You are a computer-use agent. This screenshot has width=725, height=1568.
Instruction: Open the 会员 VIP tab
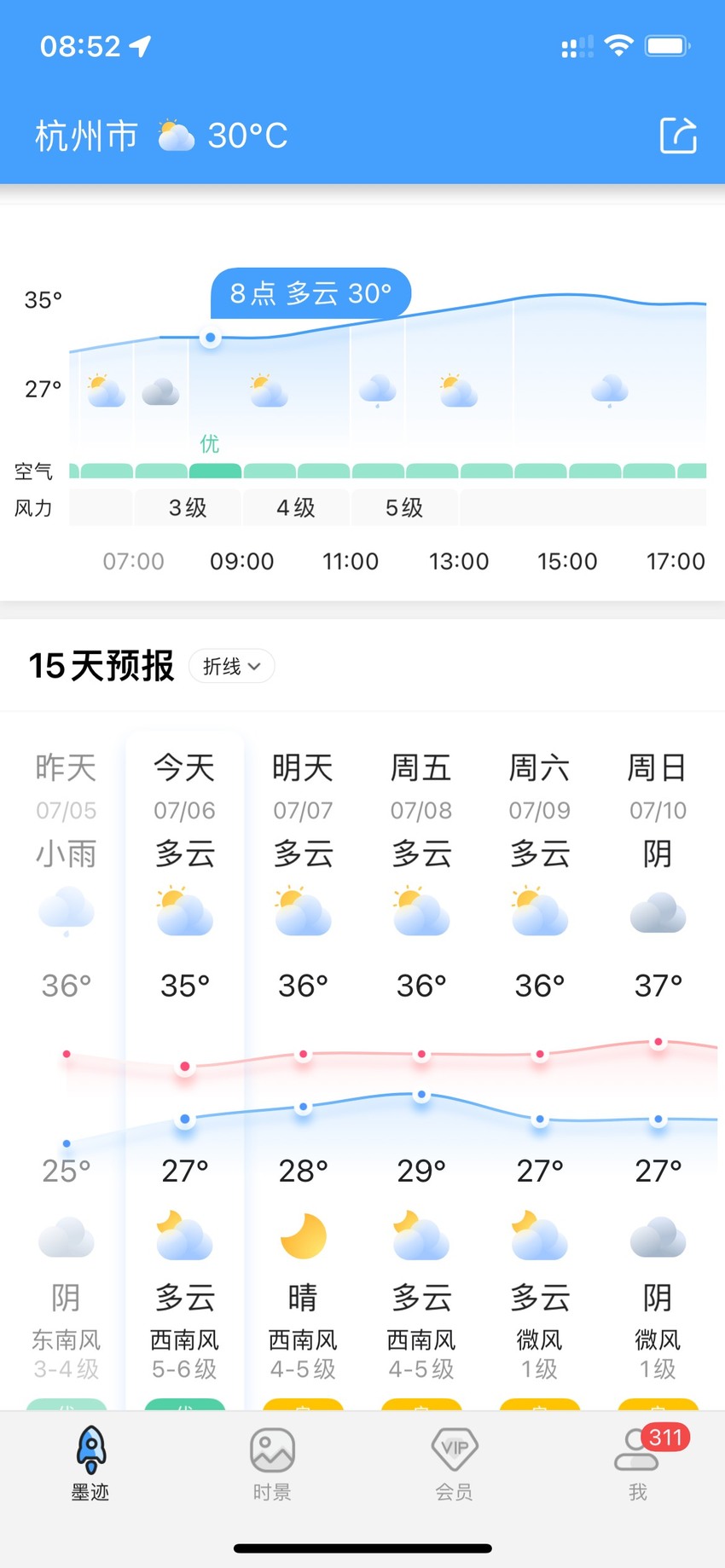tap(454, 1465)
